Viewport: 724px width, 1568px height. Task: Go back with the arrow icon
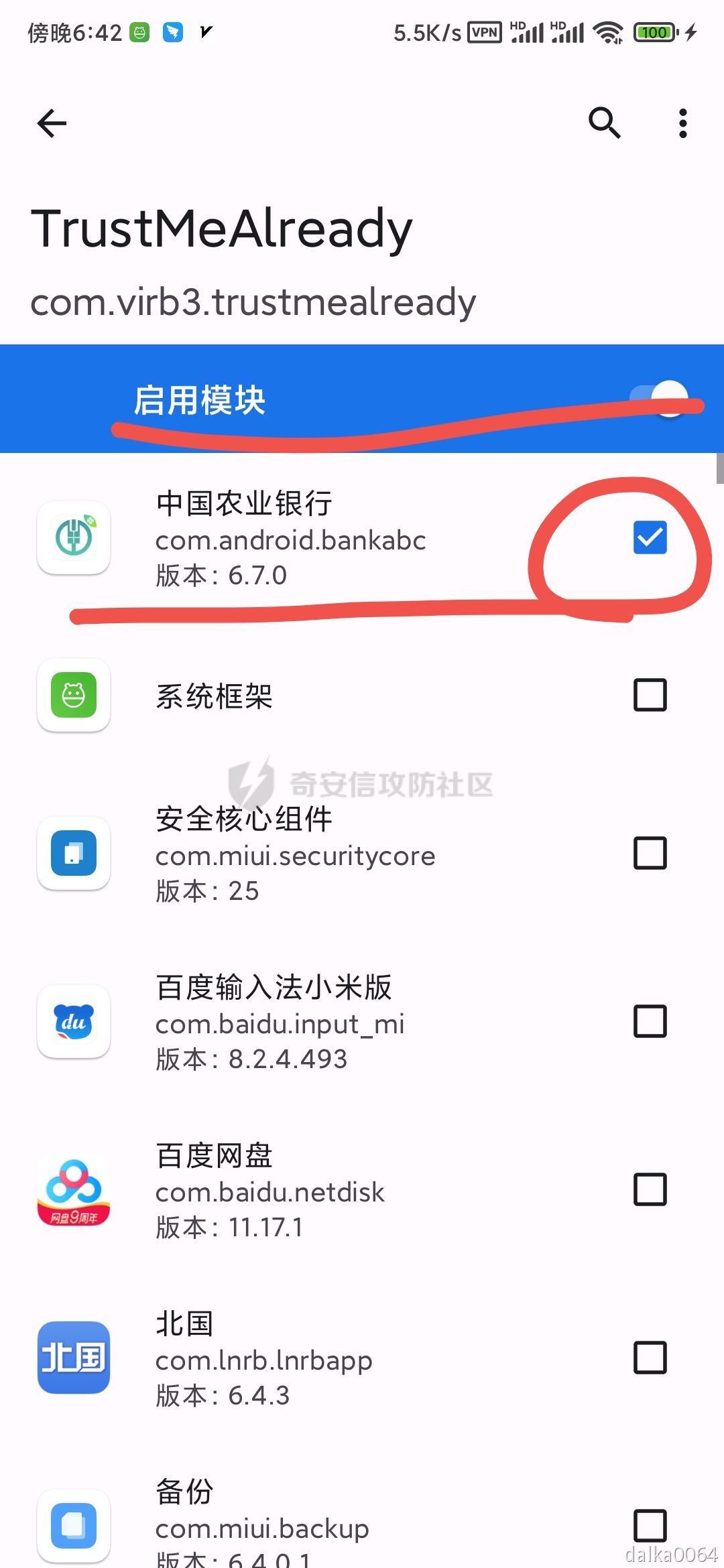pos(52,123)
